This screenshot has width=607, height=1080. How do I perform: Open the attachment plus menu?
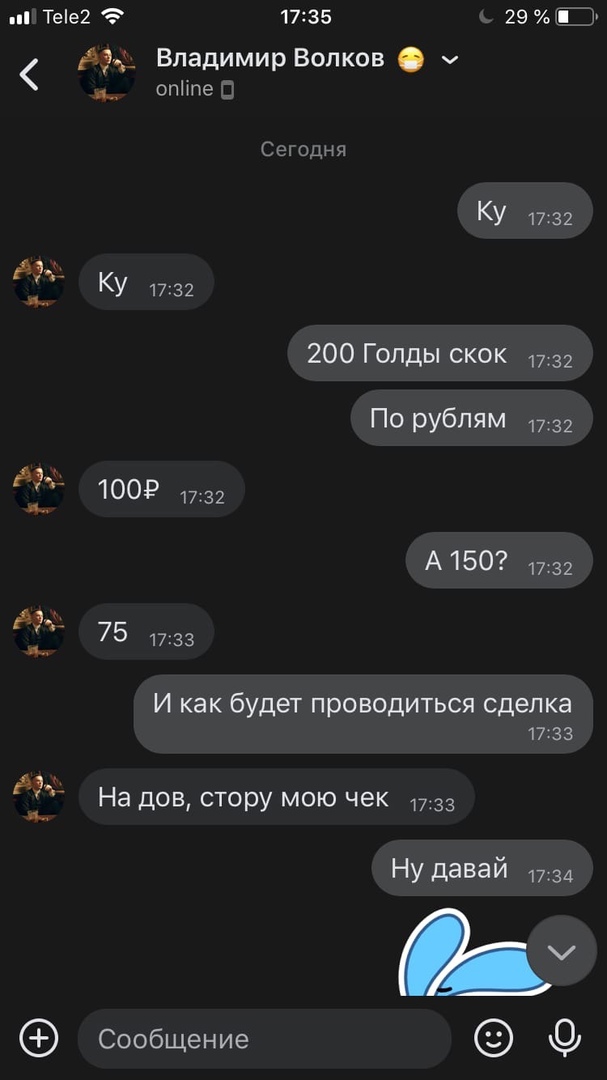tap(39, 1038)
